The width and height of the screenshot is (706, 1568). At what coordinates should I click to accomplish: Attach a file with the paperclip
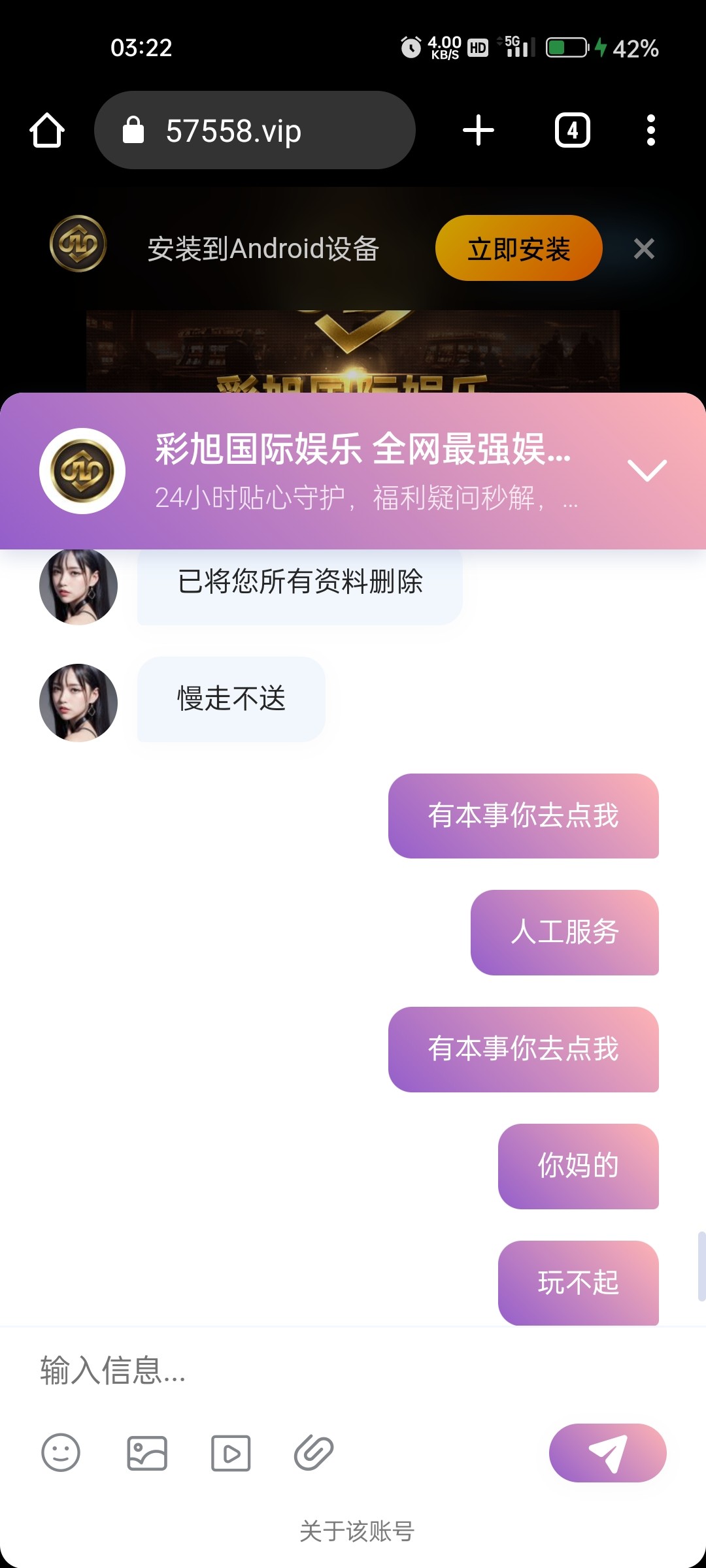pos(314,1453)
